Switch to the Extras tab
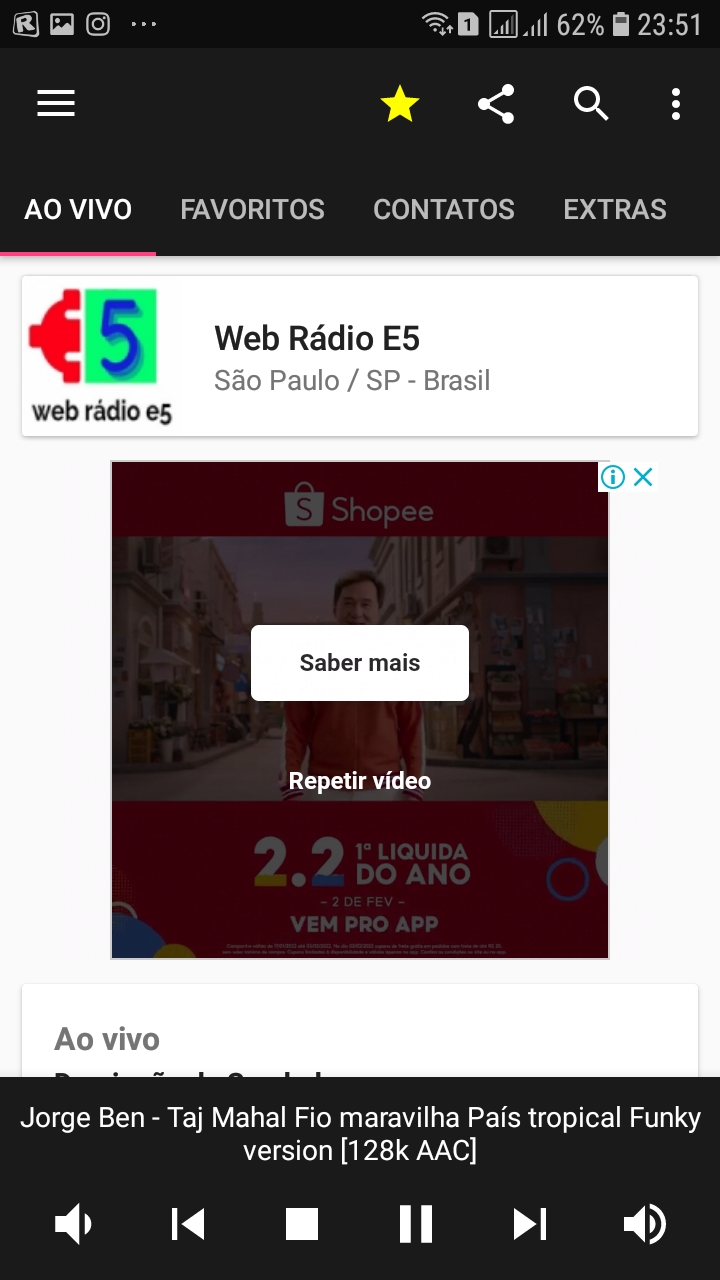This screenshot has width=720, height=1280. (x=614, y=209)
